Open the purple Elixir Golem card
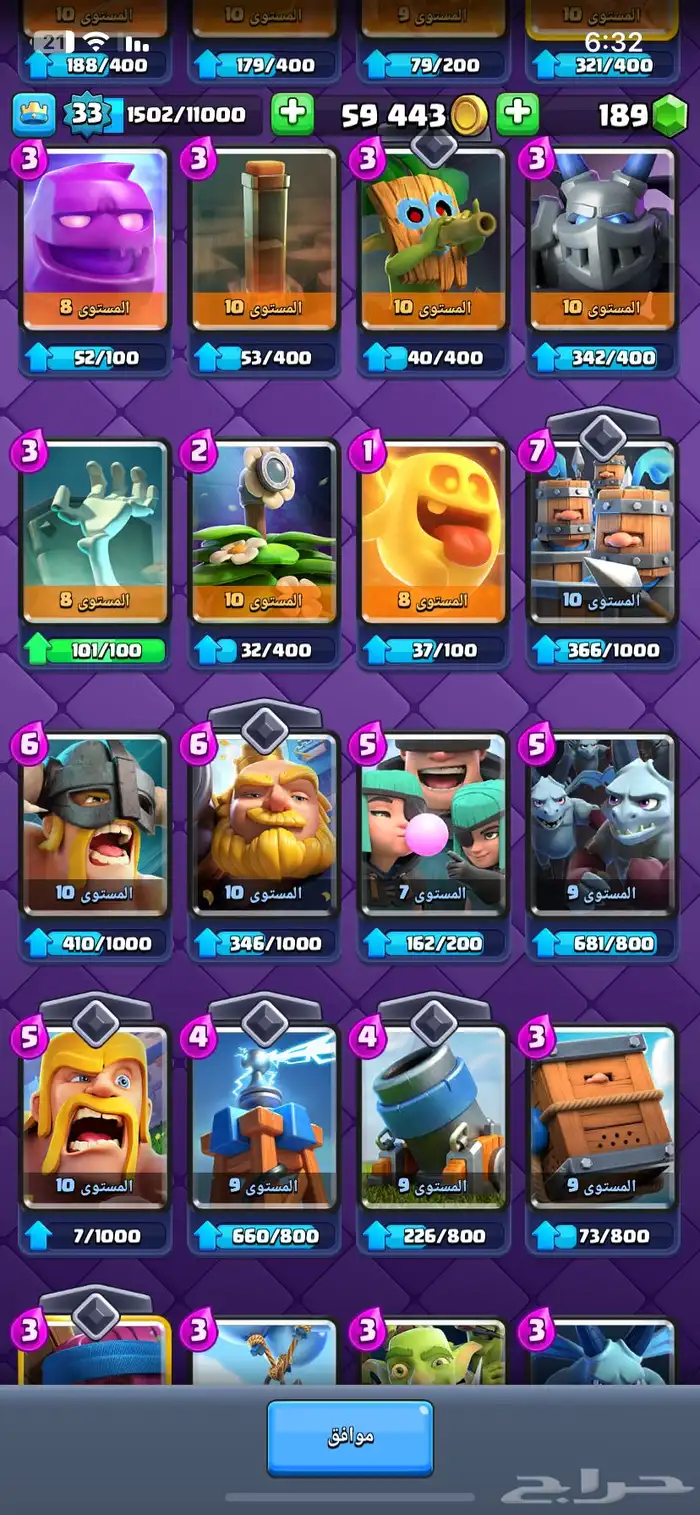 95,240
